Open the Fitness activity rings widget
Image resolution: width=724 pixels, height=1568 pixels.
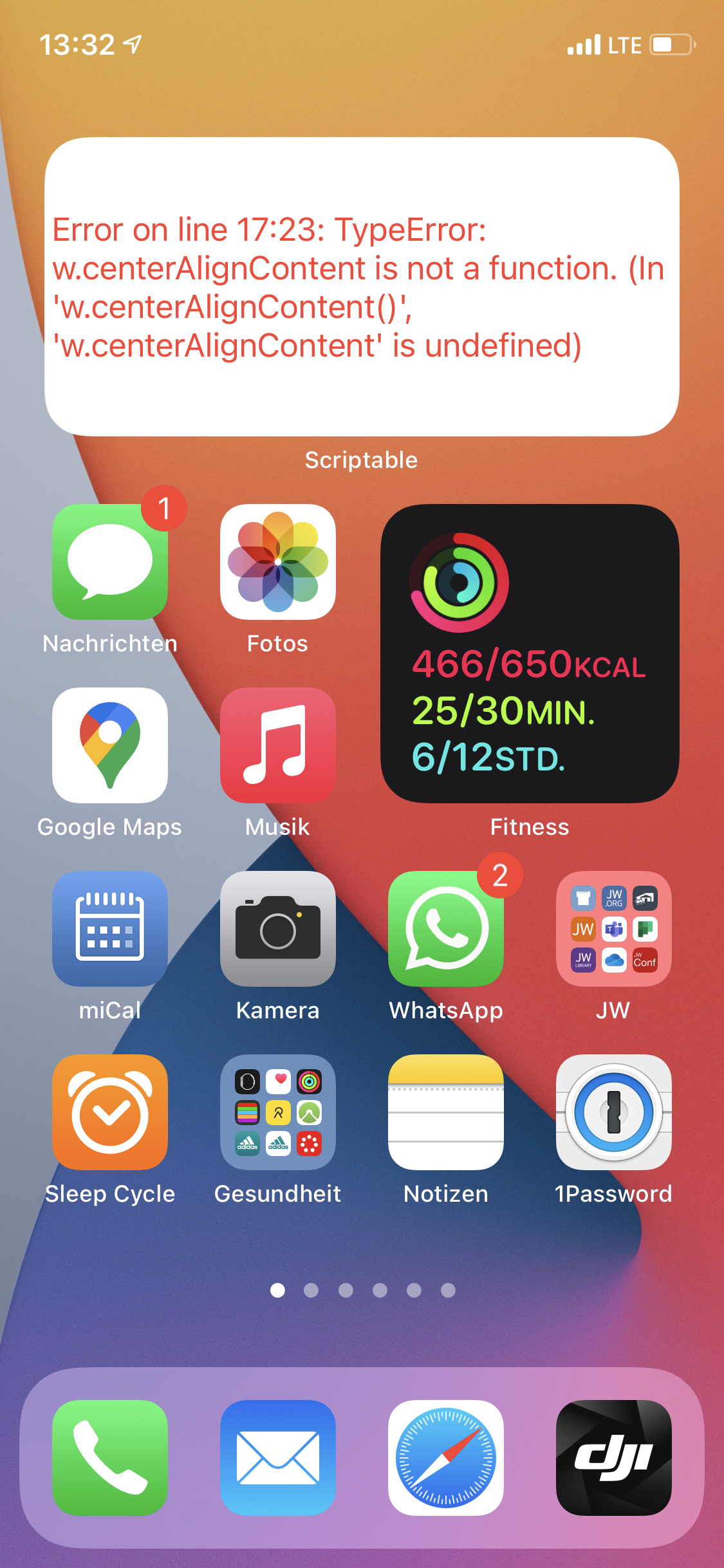pos(530,653)
